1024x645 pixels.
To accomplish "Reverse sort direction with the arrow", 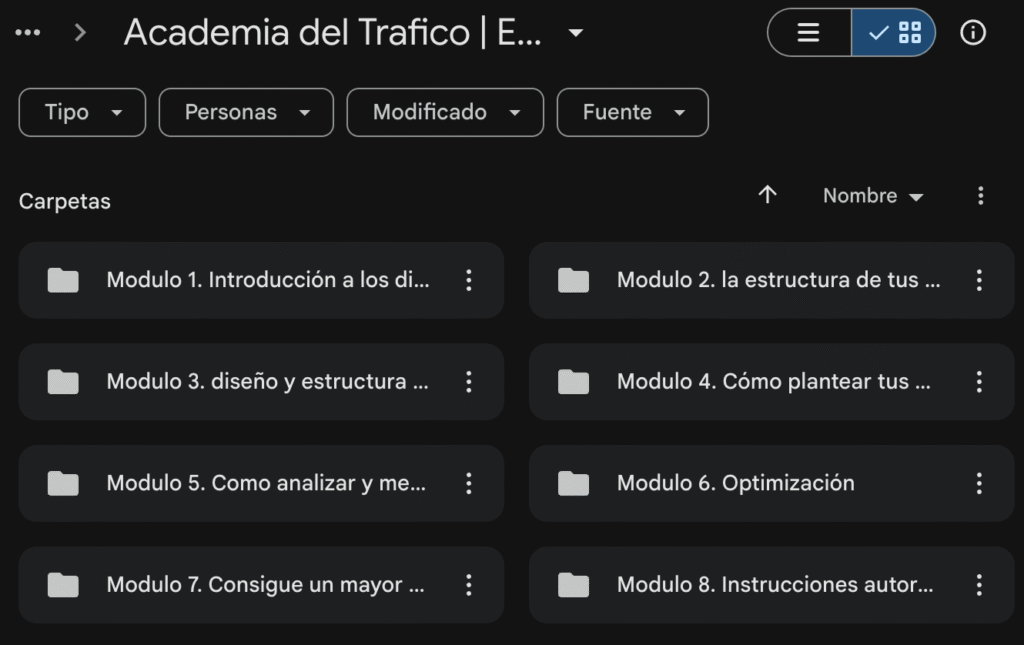I will (767, 195).
